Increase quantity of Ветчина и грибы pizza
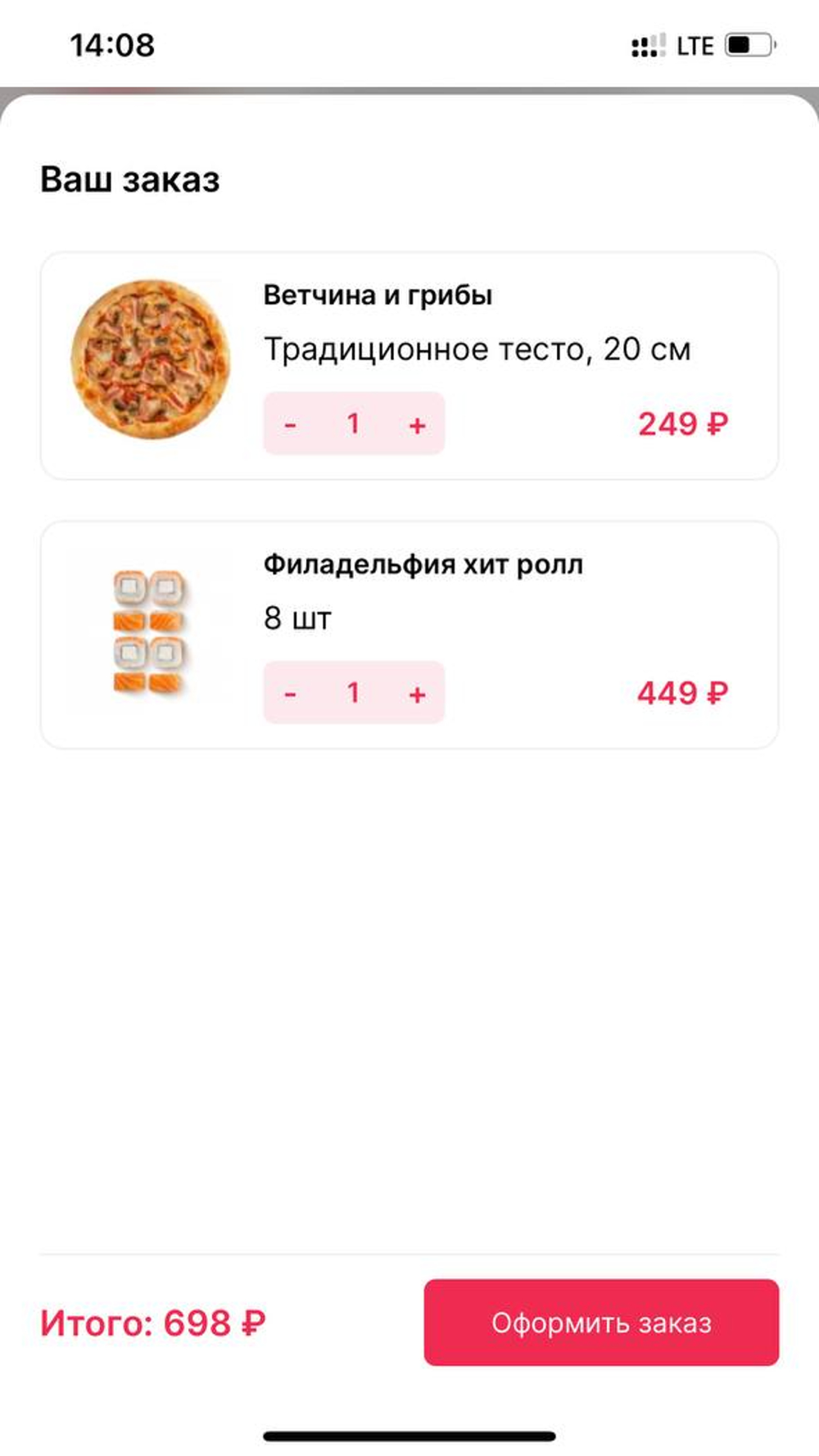Image resolution: width=819 pixels, height=1456 pixels. click(x=417, y=424)
